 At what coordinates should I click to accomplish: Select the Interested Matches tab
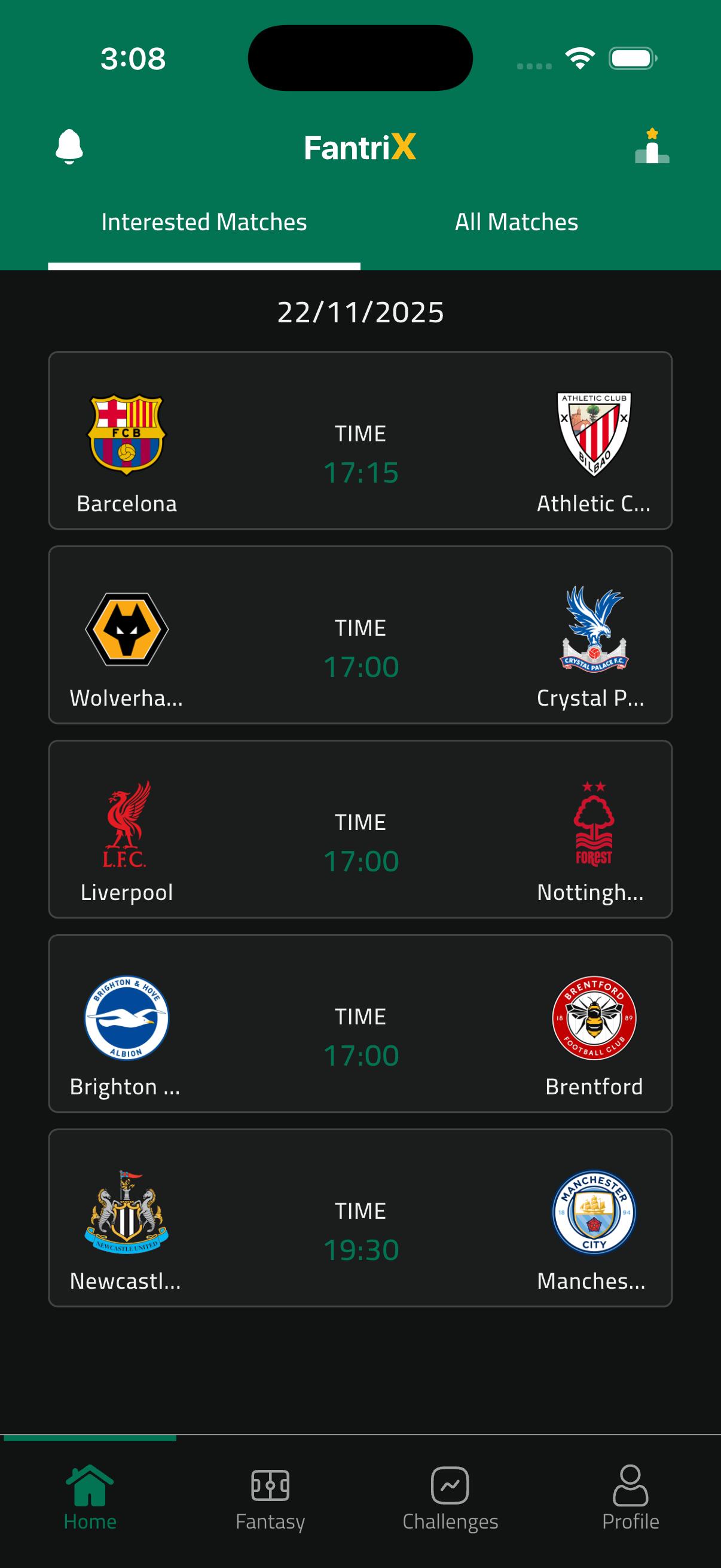(203, 221)
